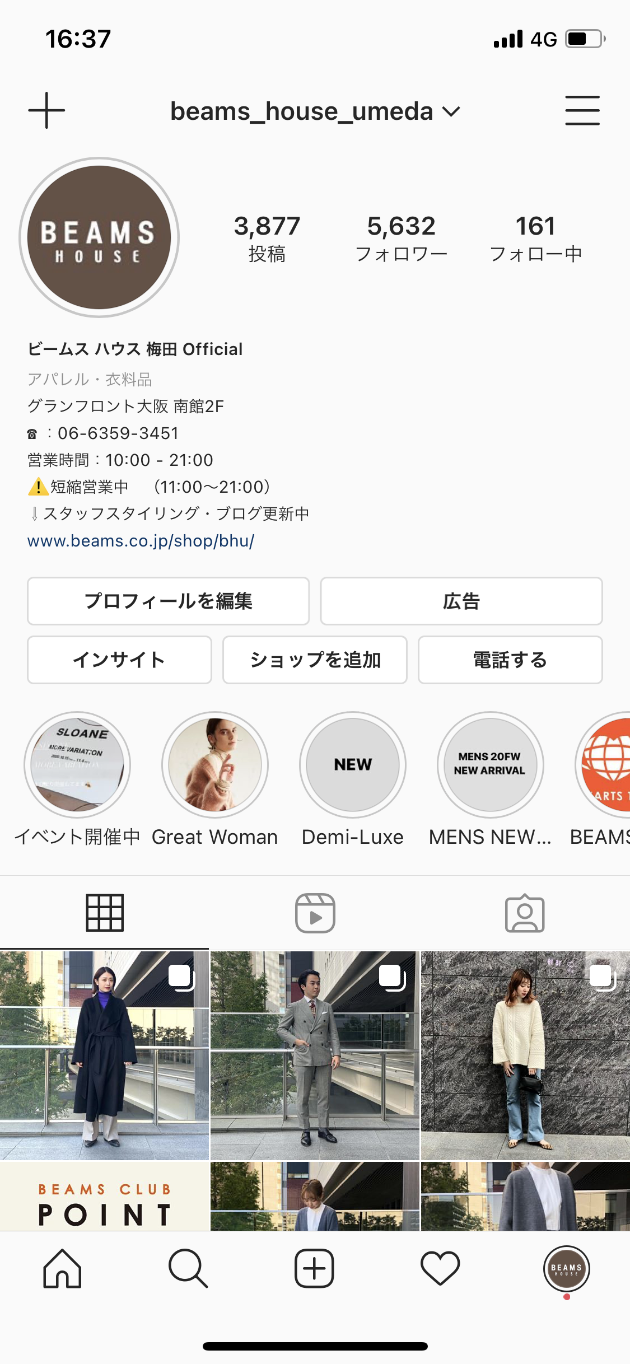Screen dimensions: 630x1364
Task: Tap ショップを追加 button
Action: 315,660
